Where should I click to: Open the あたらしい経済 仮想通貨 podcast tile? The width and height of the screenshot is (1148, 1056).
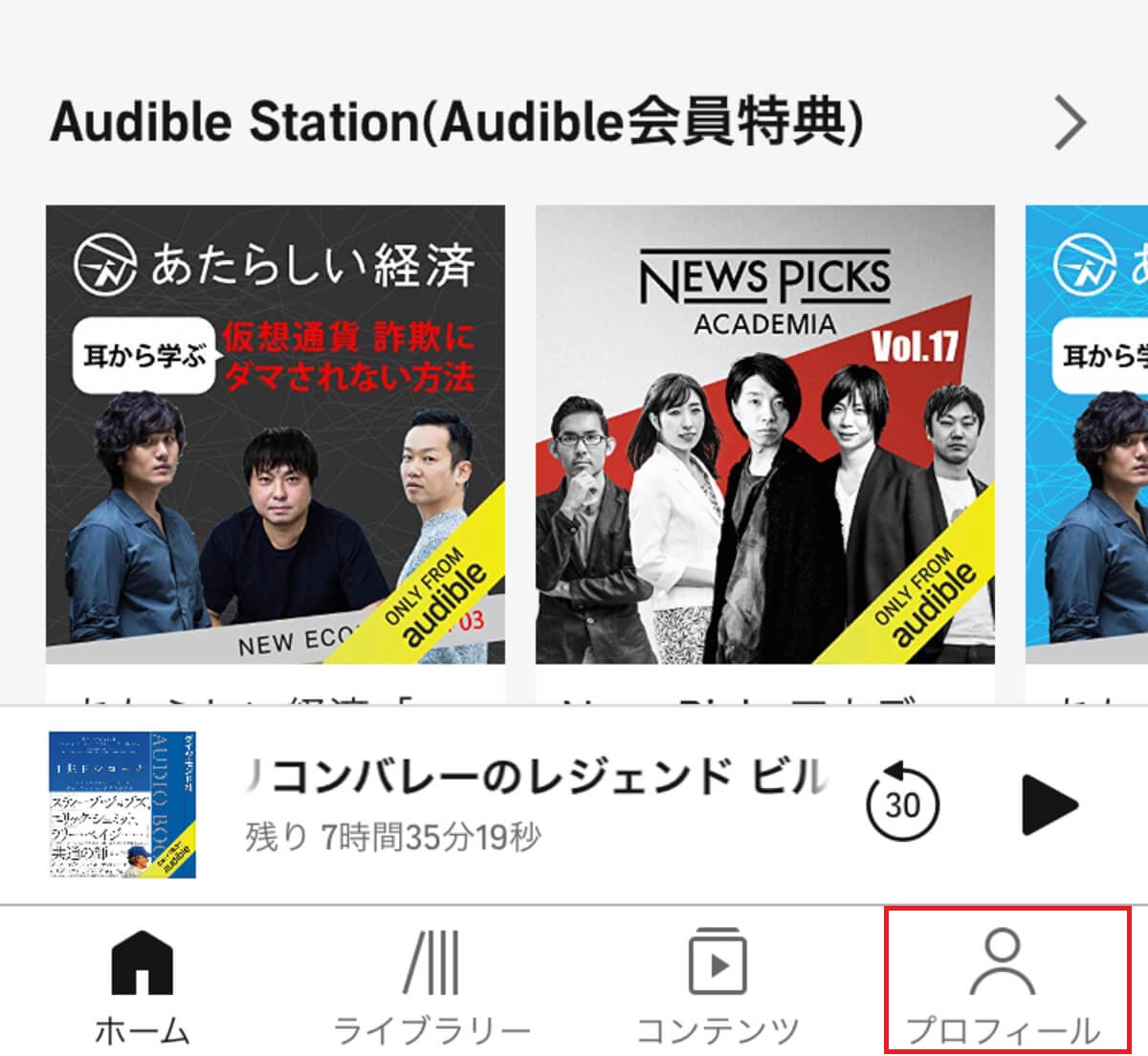click(276, 434)
